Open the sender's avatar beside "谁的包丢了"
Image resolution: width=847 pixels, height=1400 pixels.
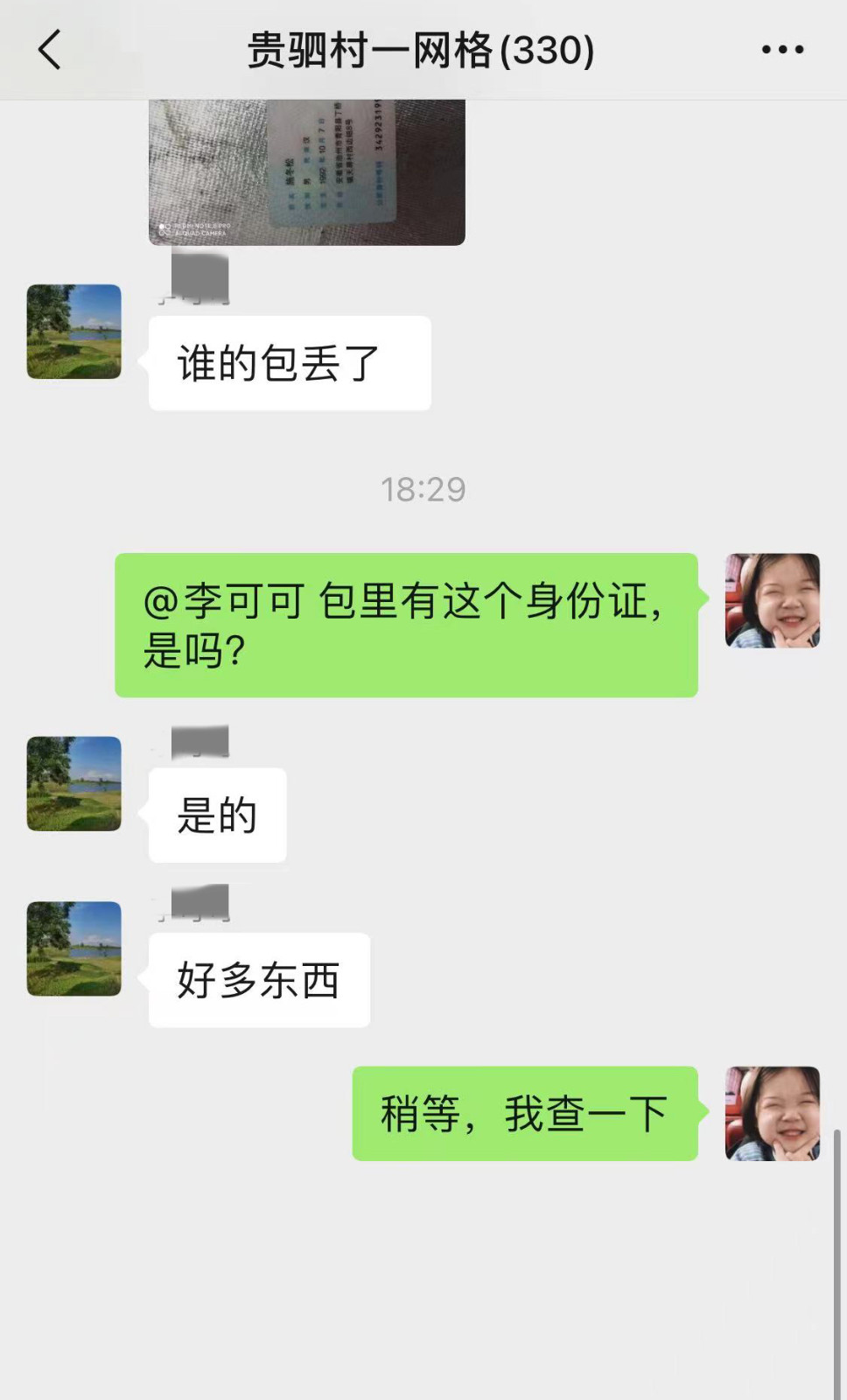[x=74, y=332]
